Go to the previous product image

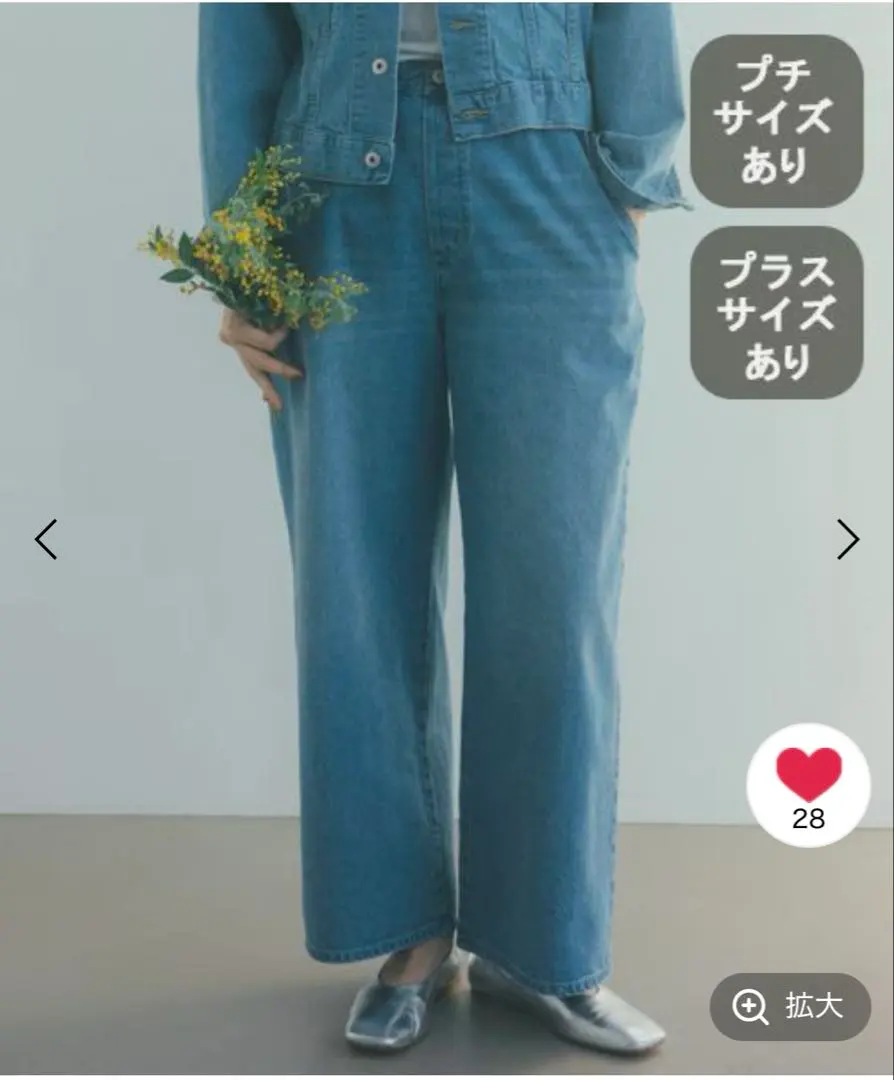(46, 539)
